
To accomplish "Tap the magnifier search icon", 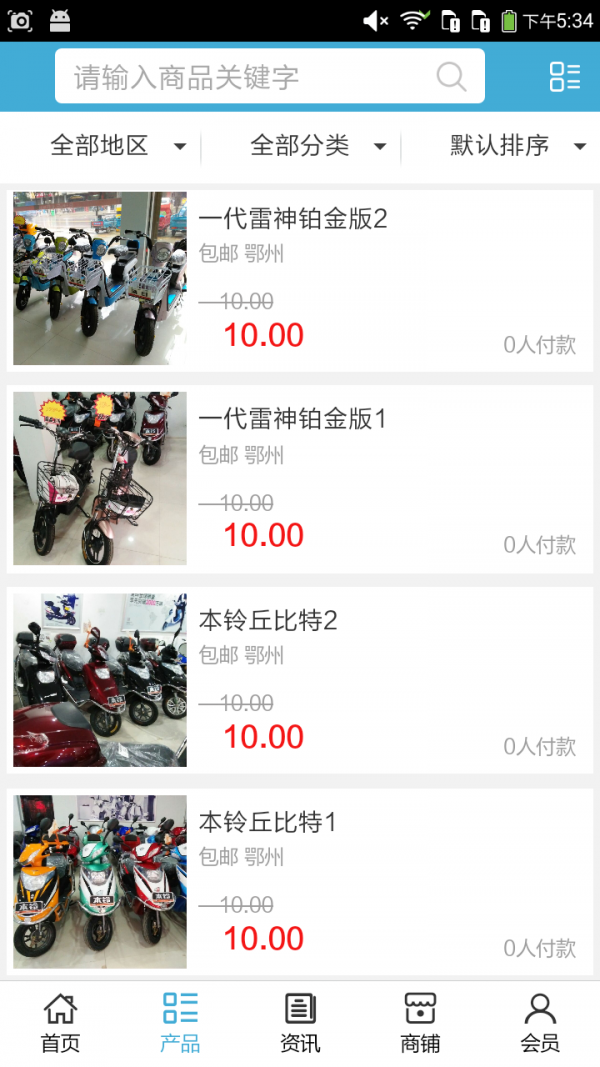I will click(x=451, y=77).
